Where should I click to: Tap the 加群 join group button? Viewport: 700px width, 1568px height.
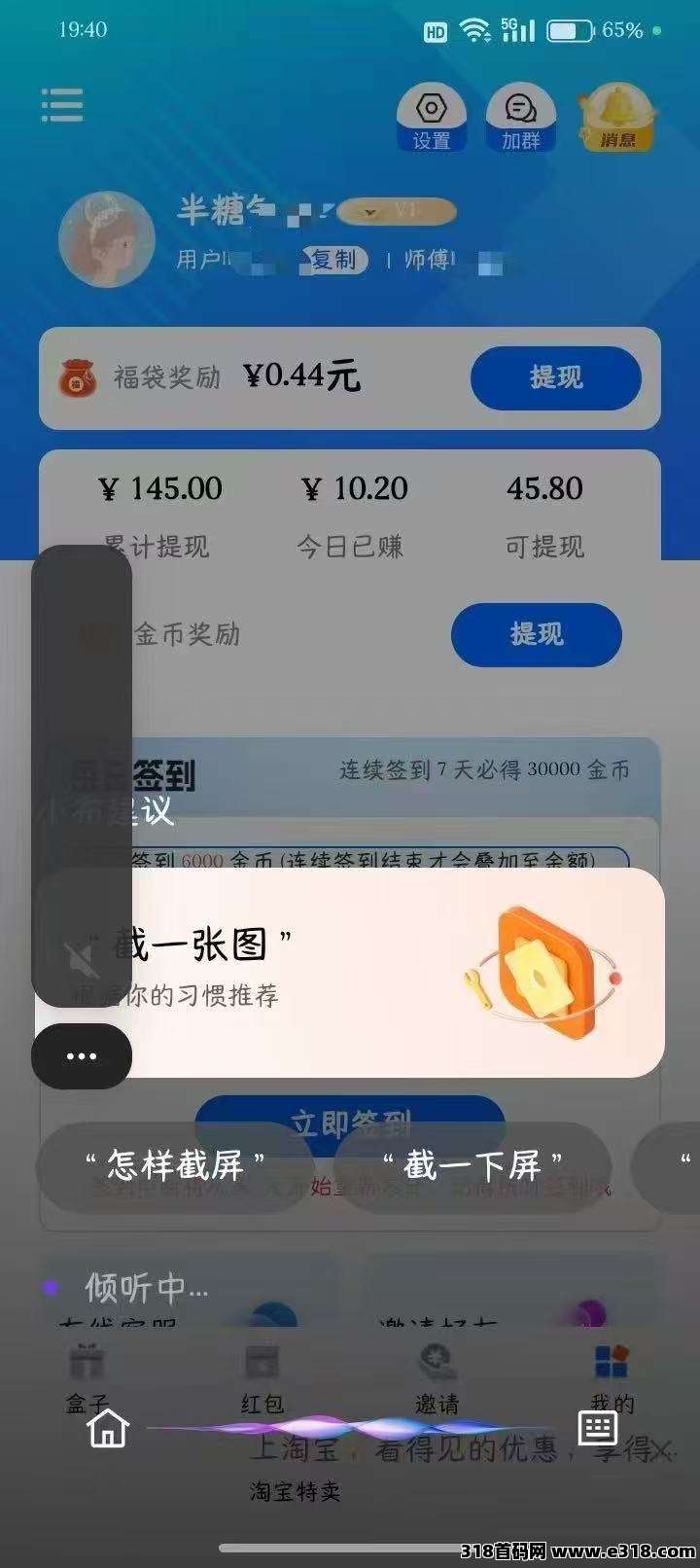(x=520, y=120)
